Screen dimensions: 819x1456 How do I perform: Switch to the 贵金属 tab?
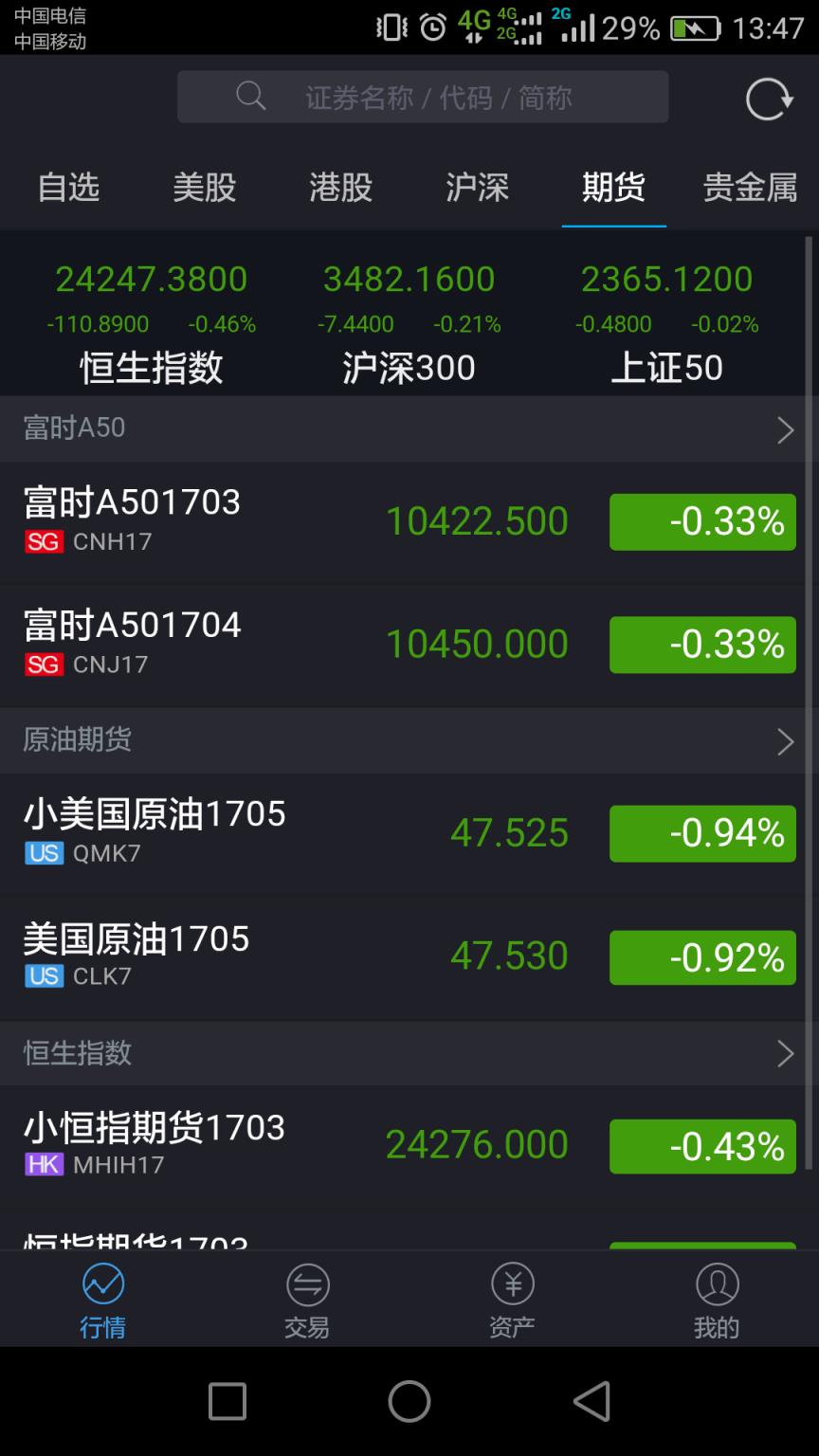pyautogui.click(x=750, y=188)
